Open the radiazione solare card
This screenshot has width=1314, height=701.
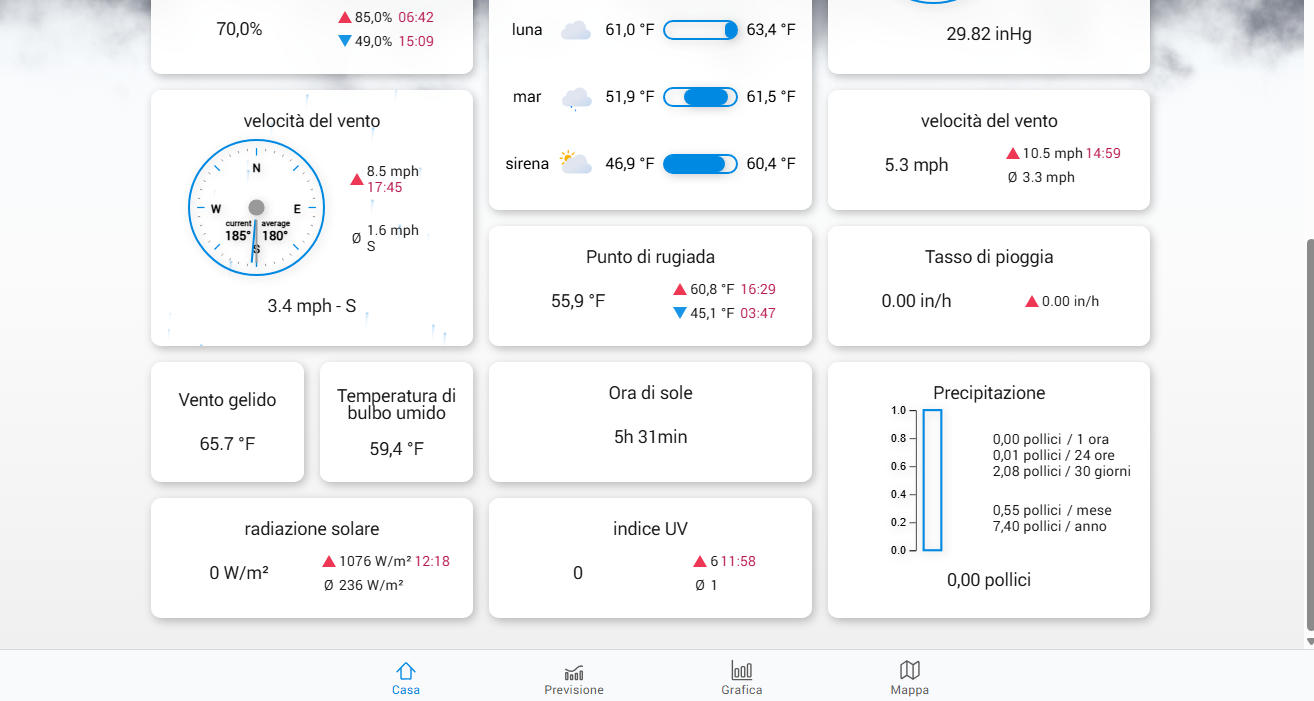312,558
